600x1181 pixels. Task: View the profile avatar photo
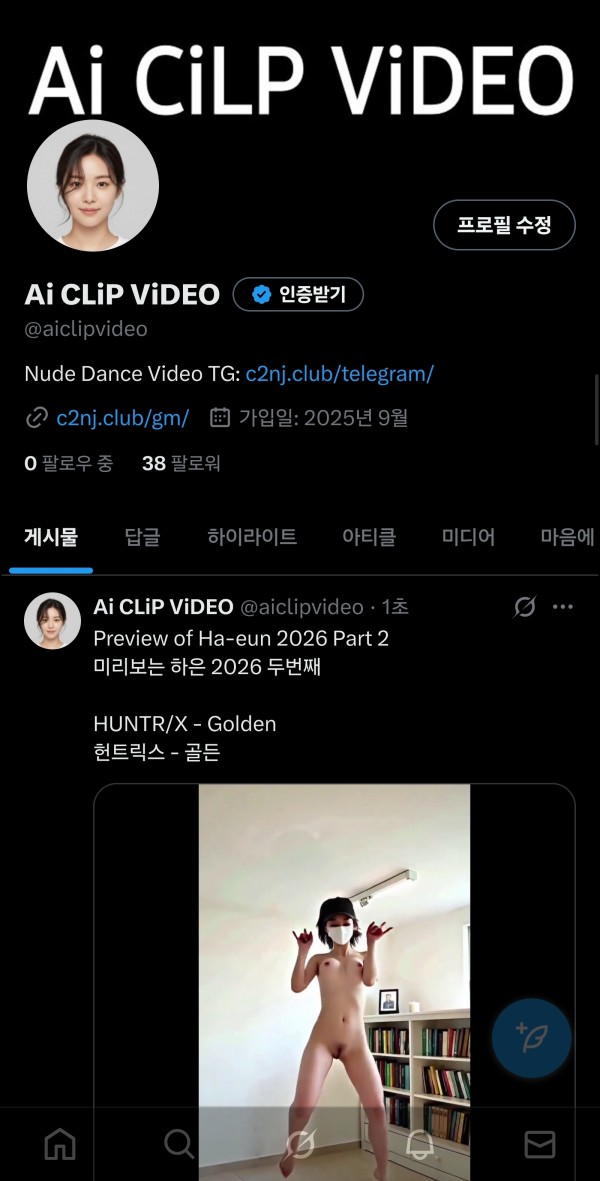click(92, 186)
